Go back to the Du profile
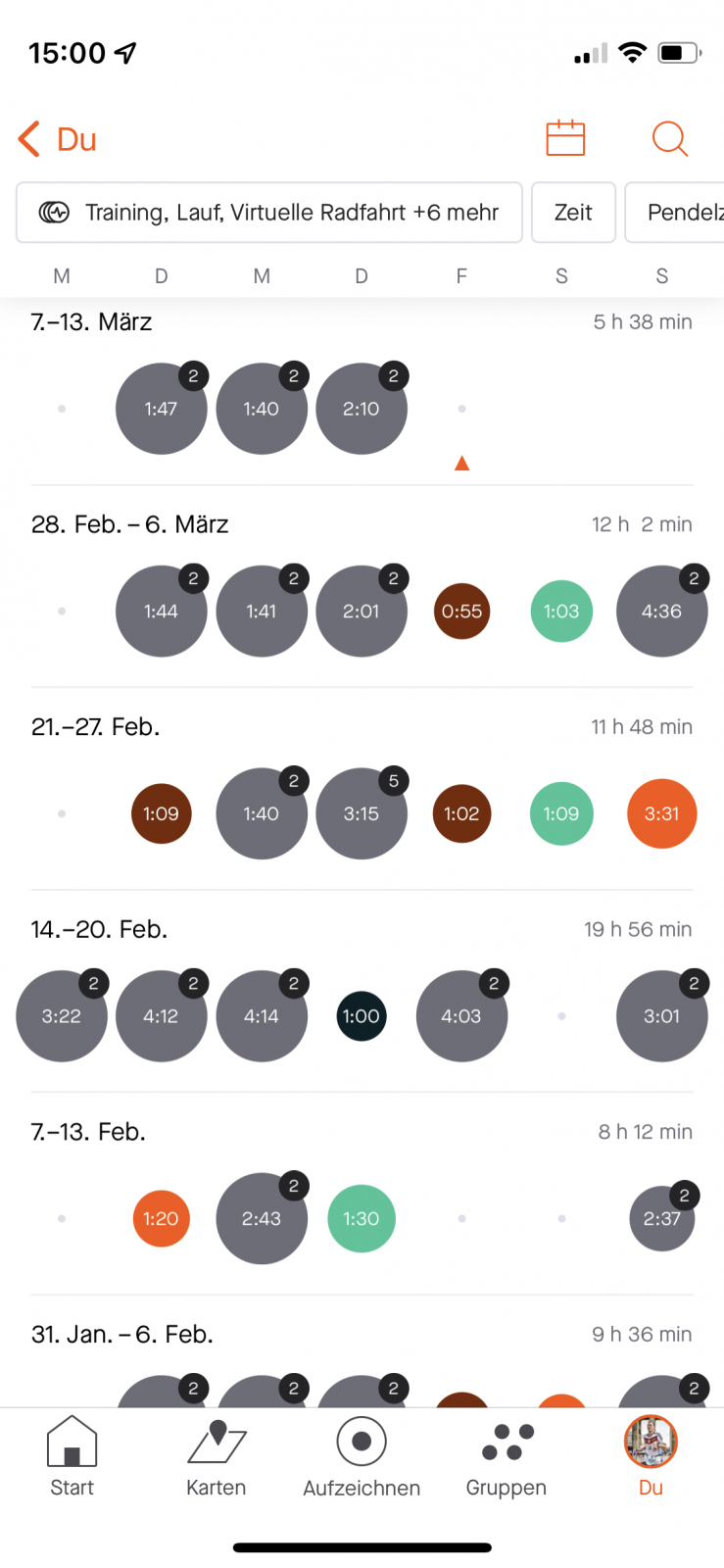Screen dimensions: 724x1568 pos(57,139)
